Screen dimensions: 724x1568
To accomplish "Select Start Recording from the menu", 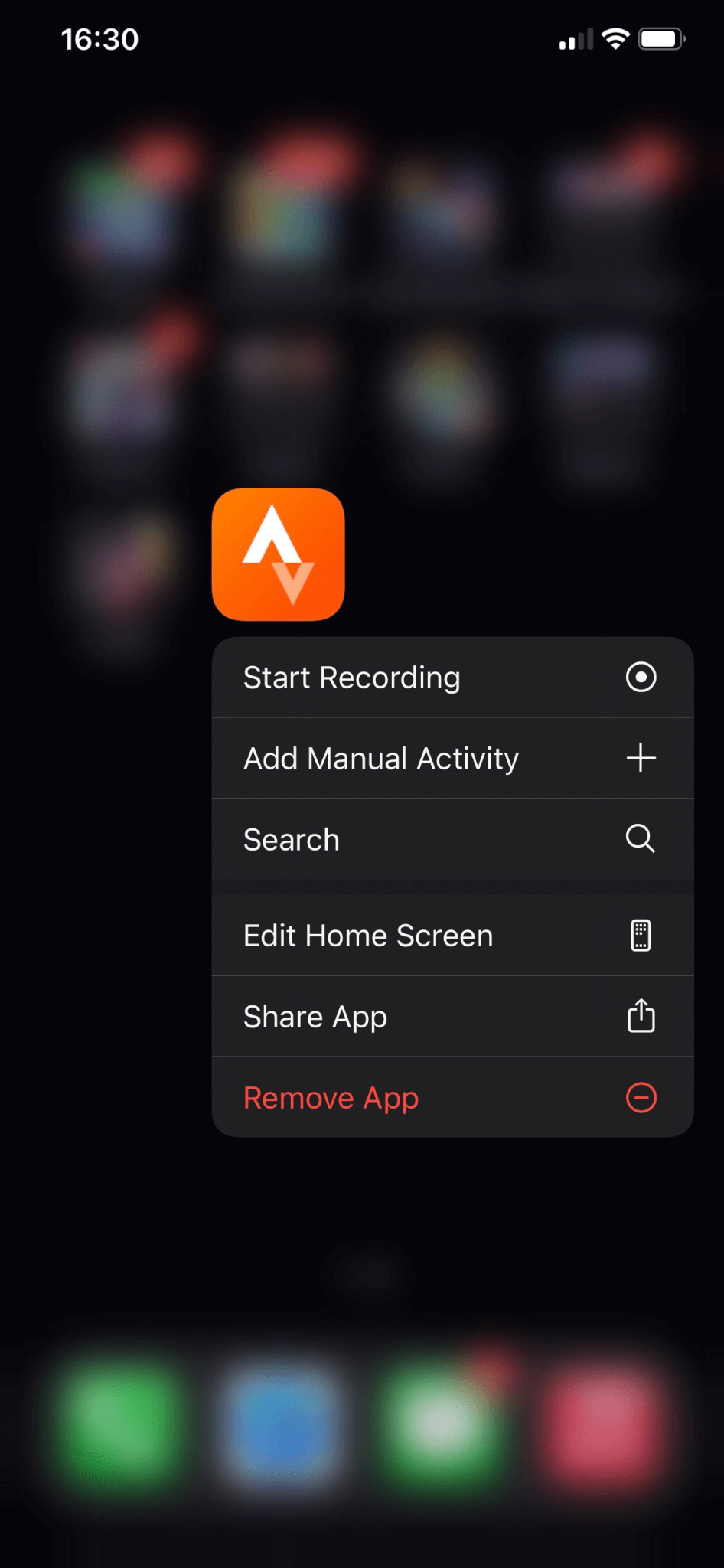I will coord(351,677).
